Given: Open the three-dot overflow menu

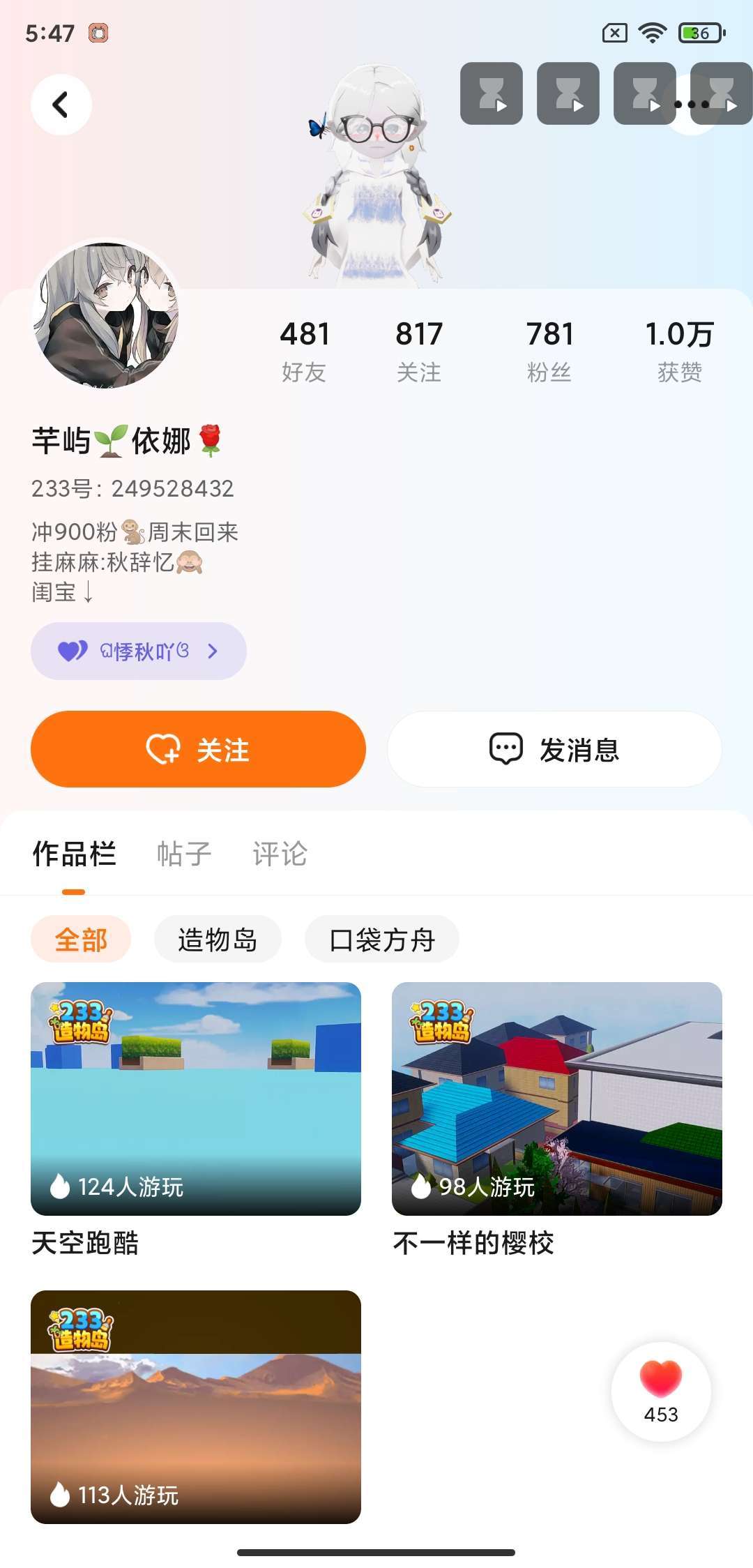Looking at the screenshot, I should [691, 105].
